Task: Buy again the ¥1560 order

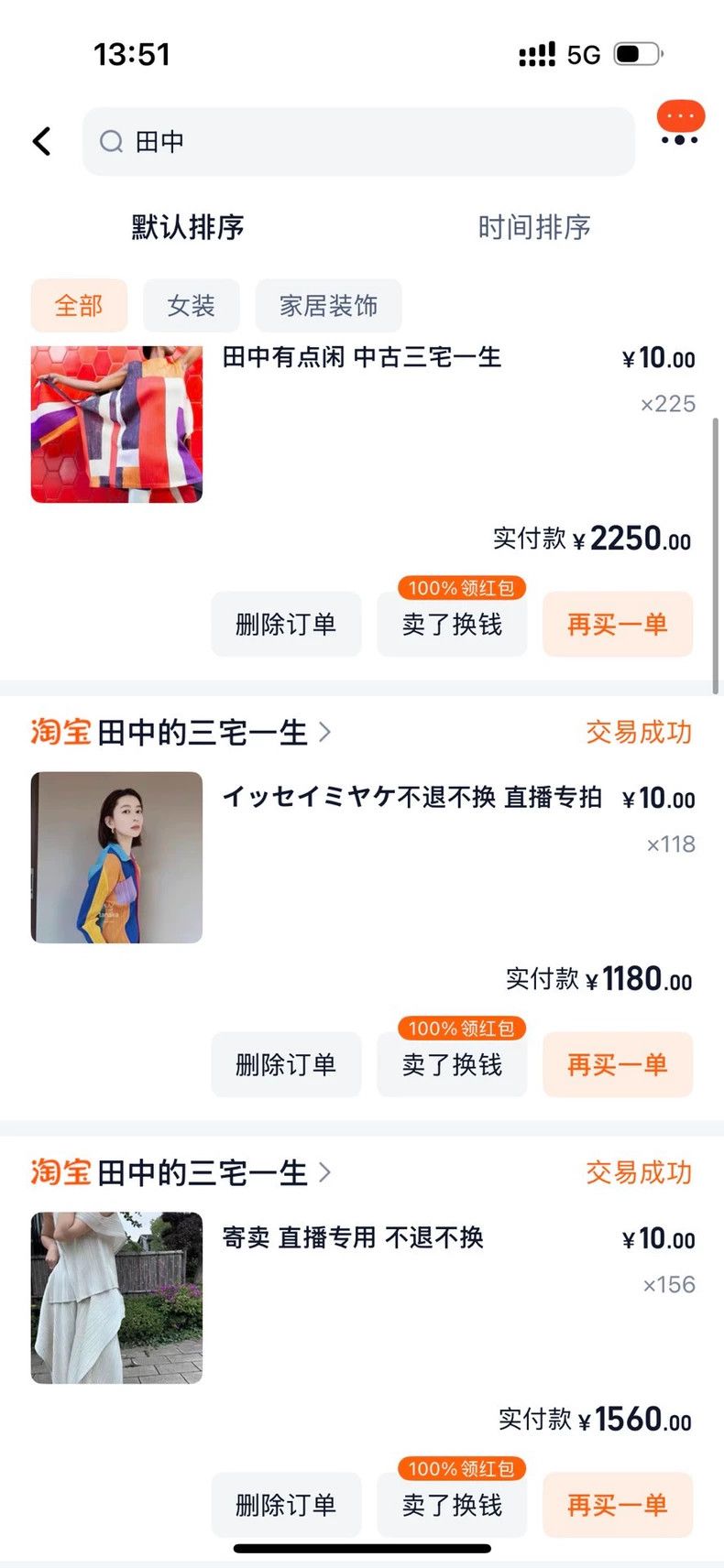Action: [618, 1505]
